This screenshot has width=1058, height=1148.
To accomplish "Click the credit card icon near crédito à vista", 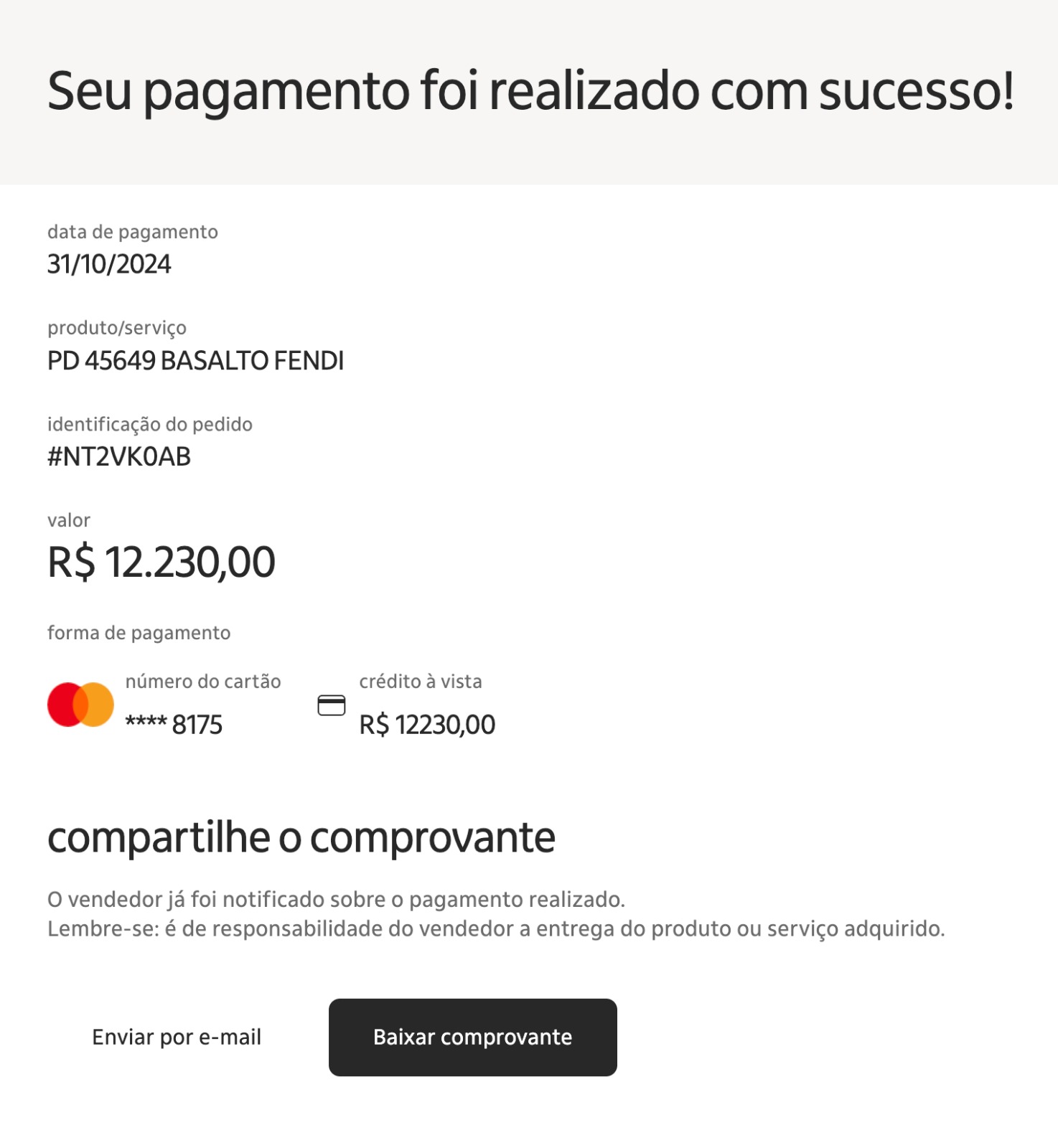I will [330, 706].
